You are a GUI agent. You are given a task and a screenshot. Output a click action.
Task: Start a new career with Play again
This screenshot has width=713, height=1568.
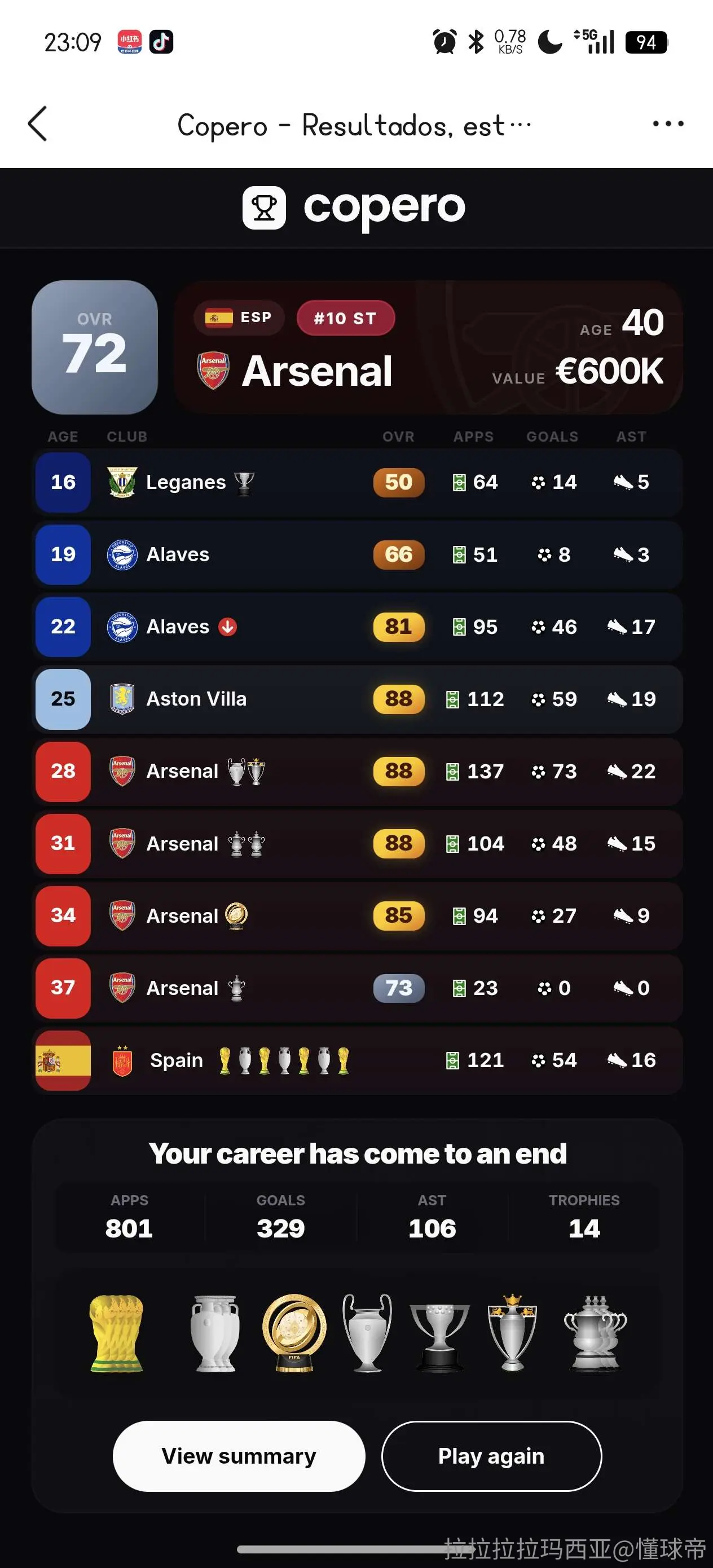click(x=491, y=1455)
